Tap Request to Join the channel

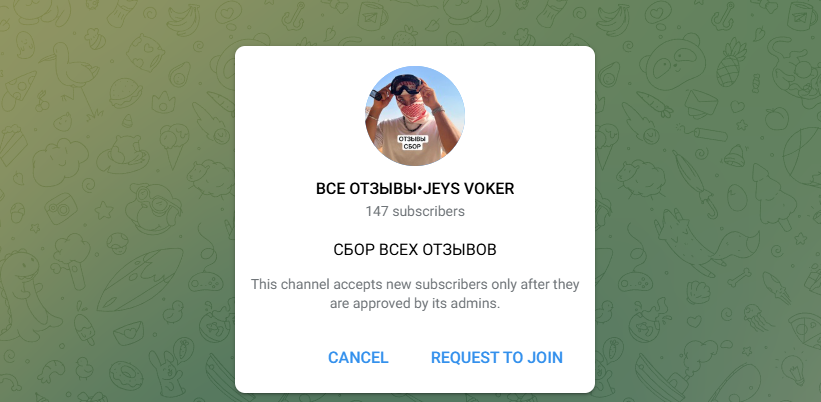pos(496,357)
